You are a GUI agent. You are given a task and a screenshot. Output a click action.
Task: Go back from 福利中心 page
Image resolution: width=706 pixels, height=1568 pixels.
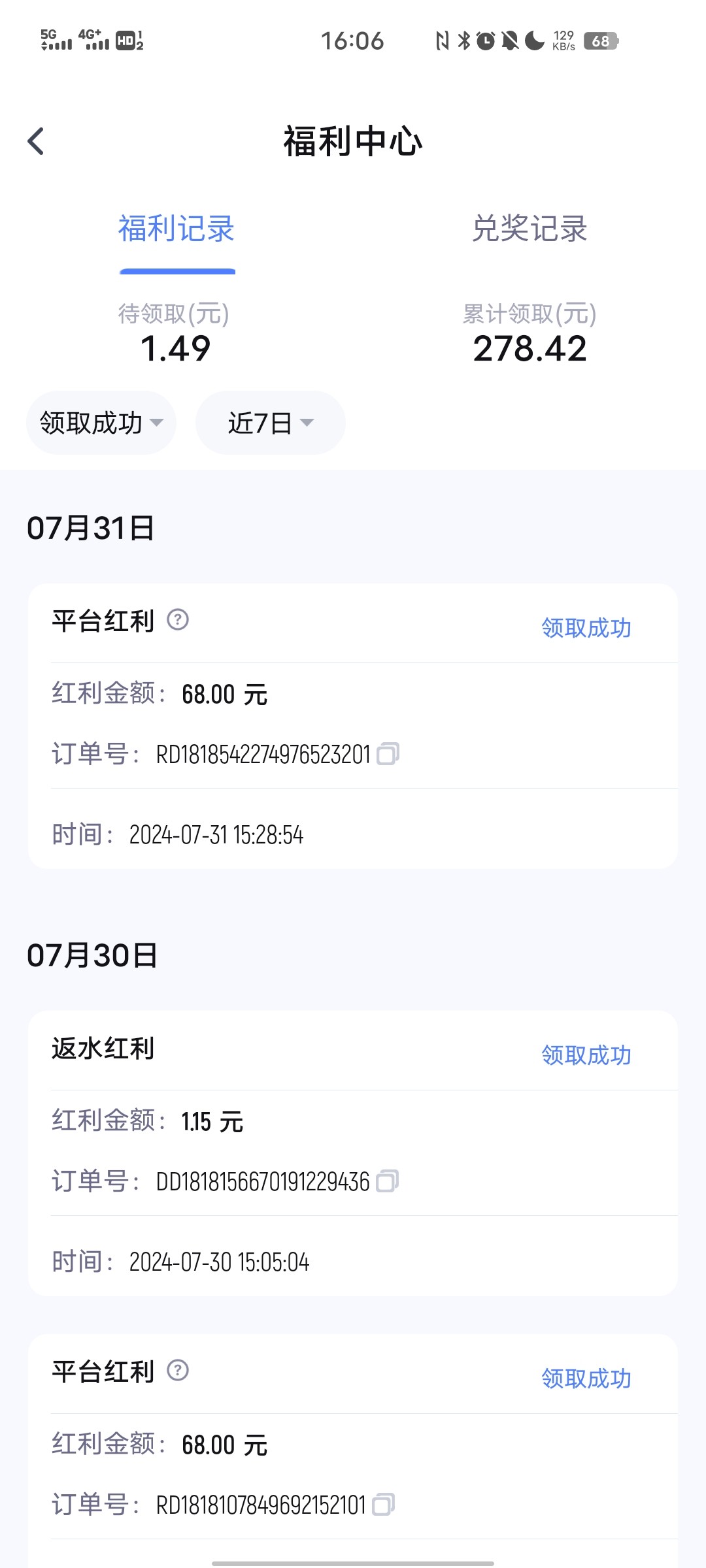coord(36,141)
